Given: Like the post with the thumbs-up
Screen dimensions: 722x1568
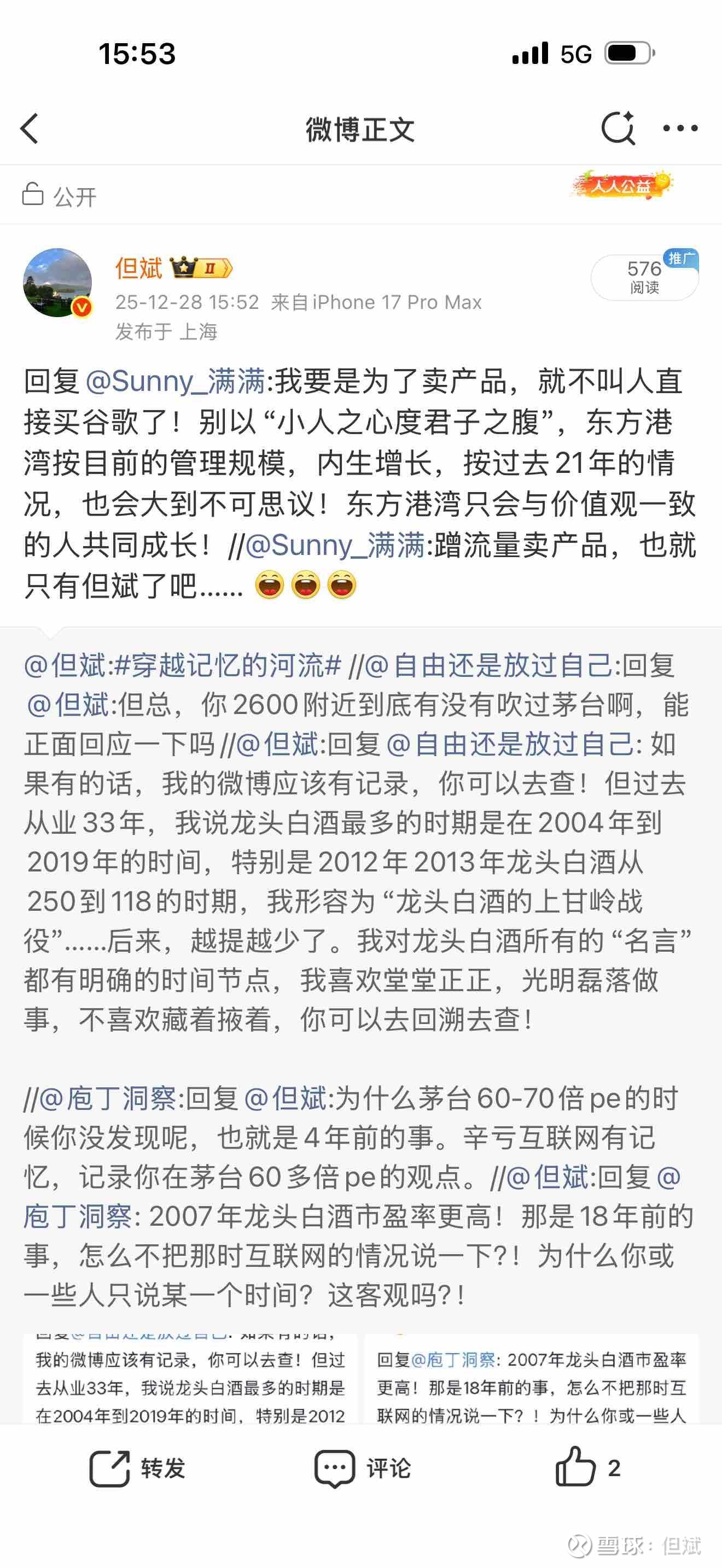Looking at the screenshot, I should (588, 1467).
